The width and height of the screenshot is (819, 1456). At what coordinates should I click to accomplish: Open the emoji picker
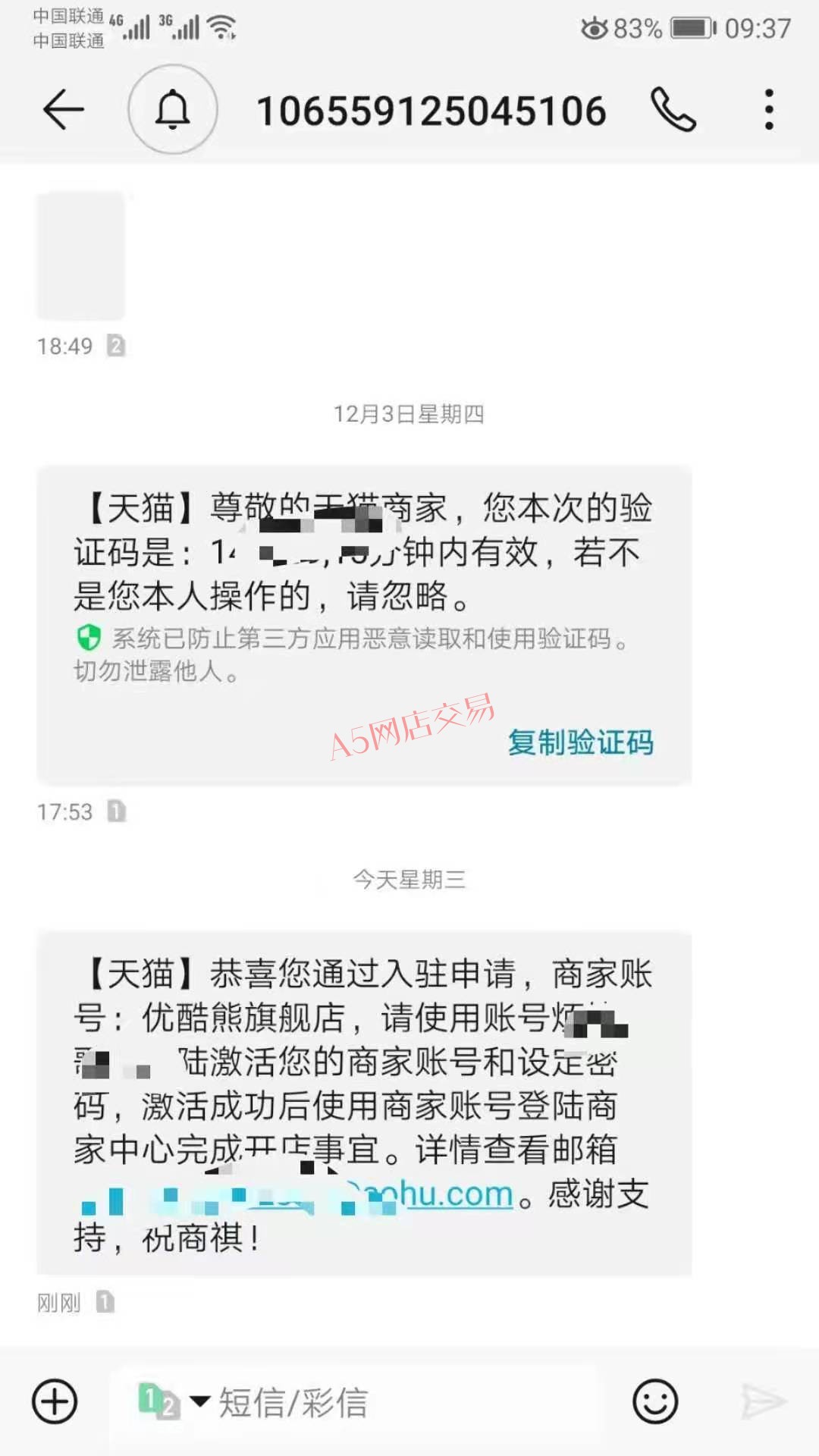(x=655, y=1401)
